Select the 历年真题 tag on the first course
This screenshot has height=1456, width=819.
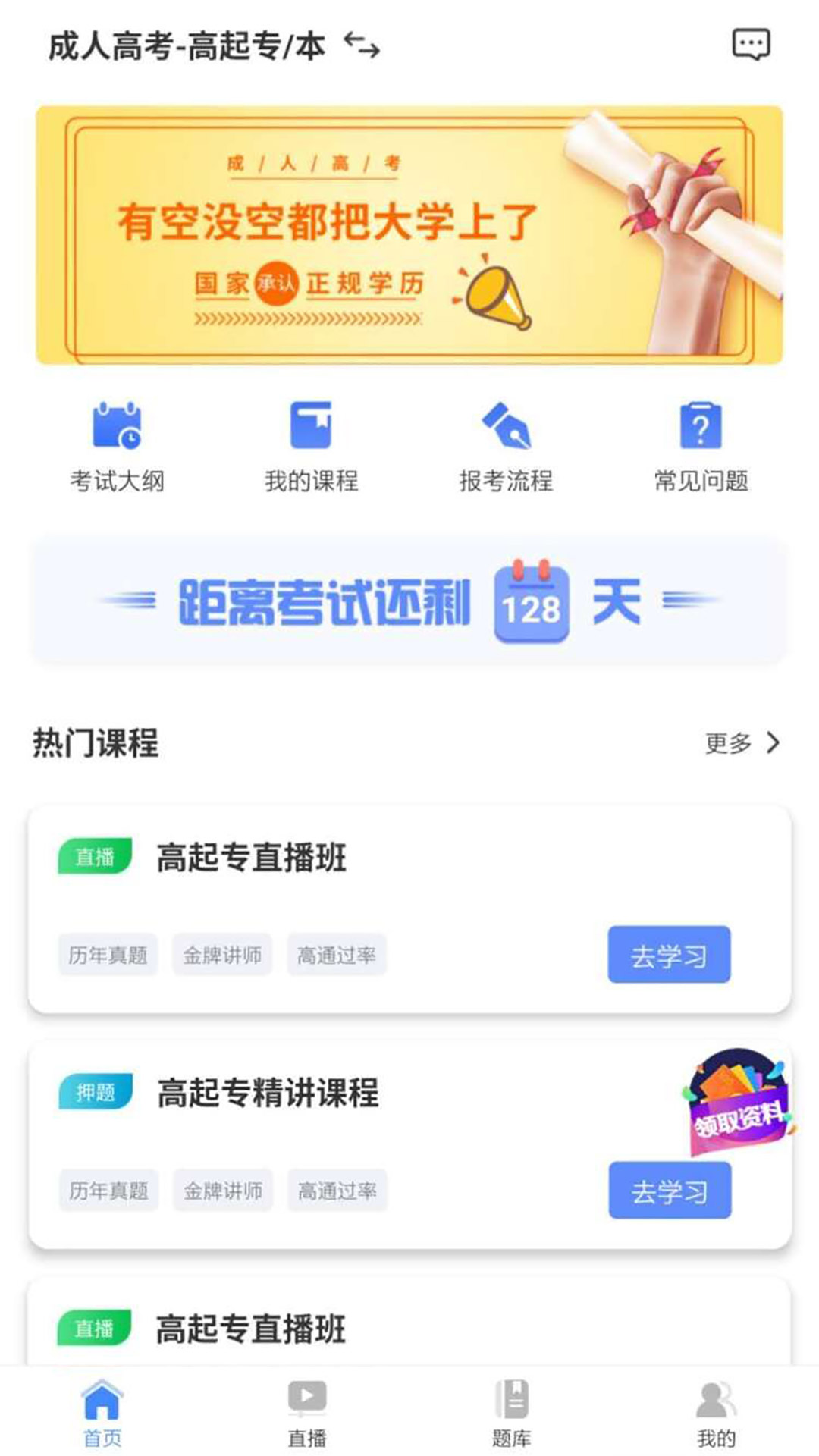(108, 955)
